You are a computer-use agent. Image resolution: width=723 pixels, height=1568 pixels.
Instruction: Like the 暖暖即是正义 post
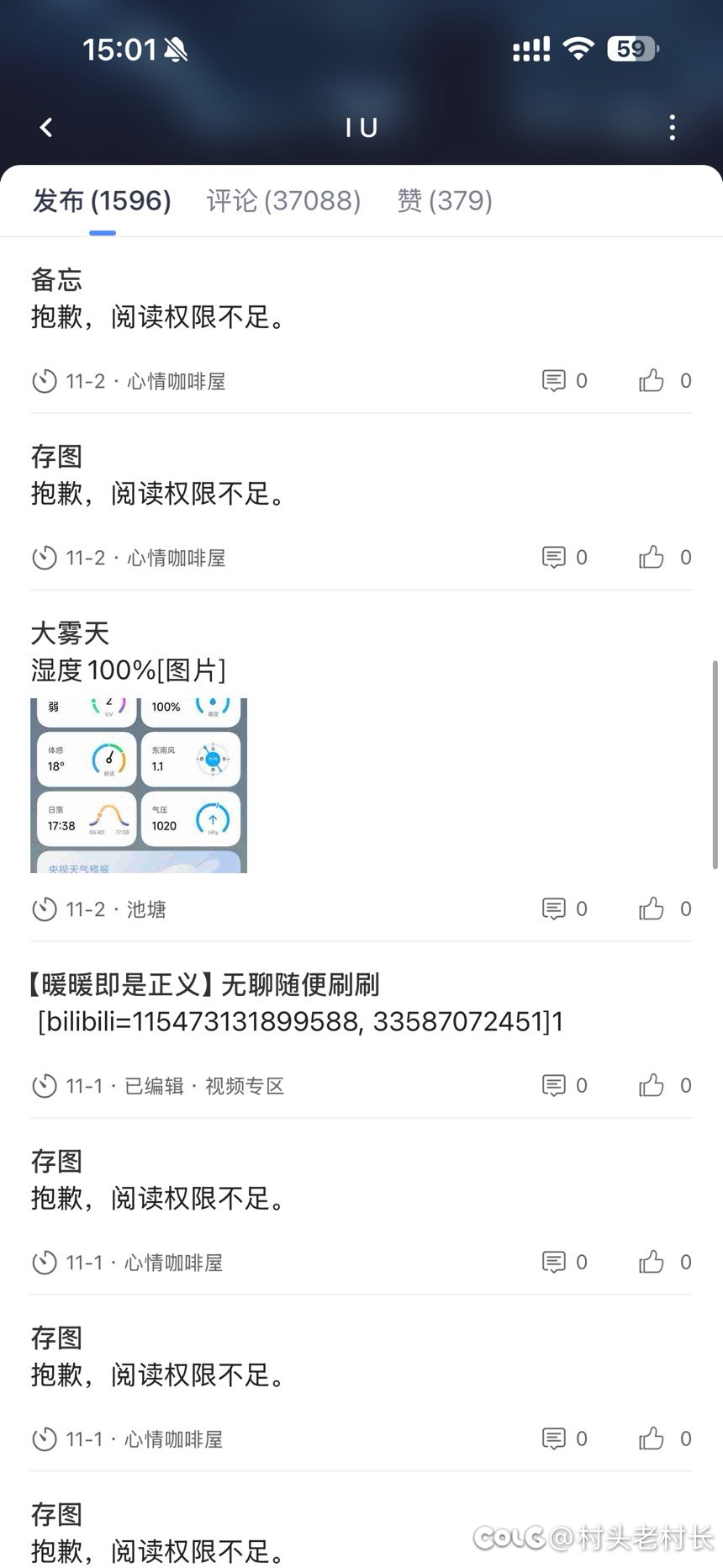[652, 1086]
